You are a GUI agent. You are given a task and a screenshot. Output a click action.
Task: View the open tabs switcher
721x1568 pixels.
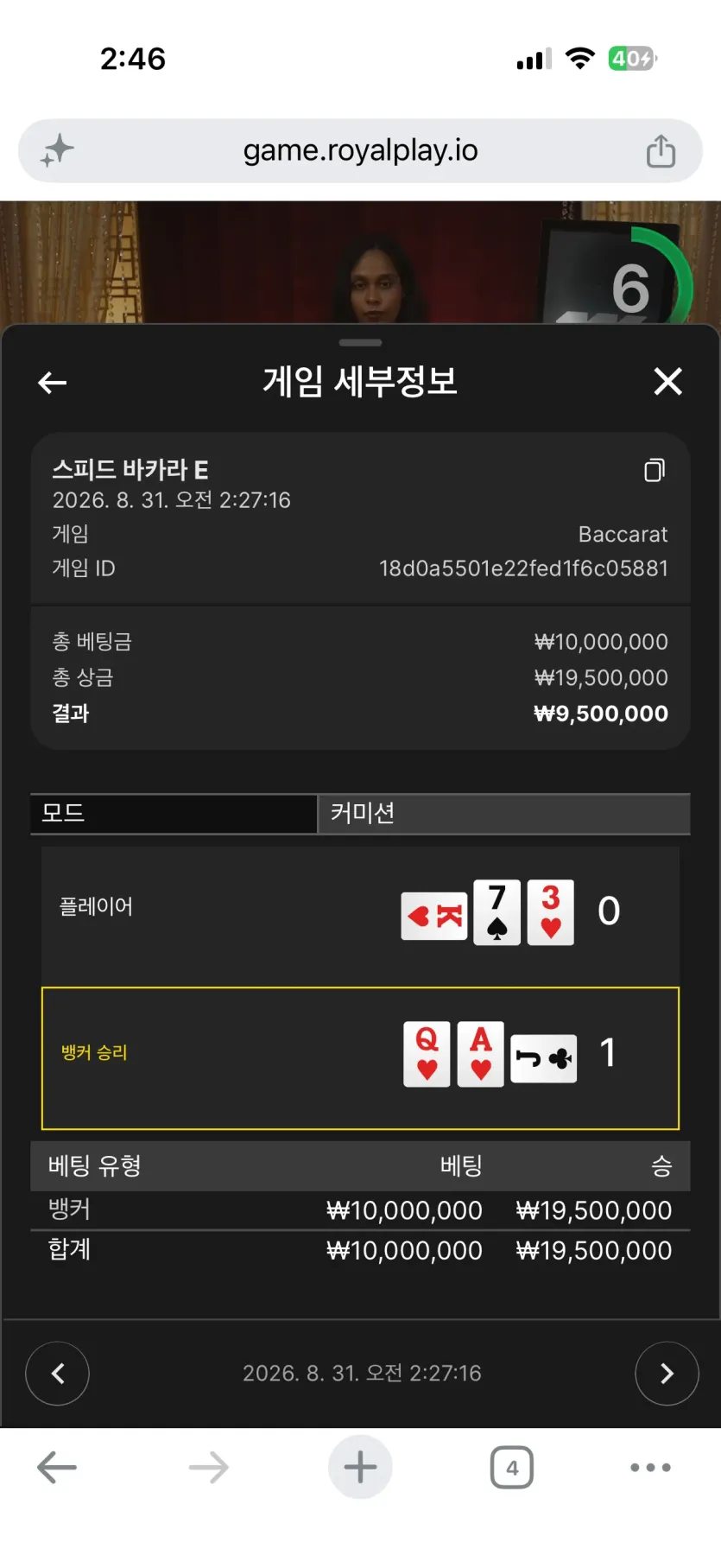(512, 1467)
